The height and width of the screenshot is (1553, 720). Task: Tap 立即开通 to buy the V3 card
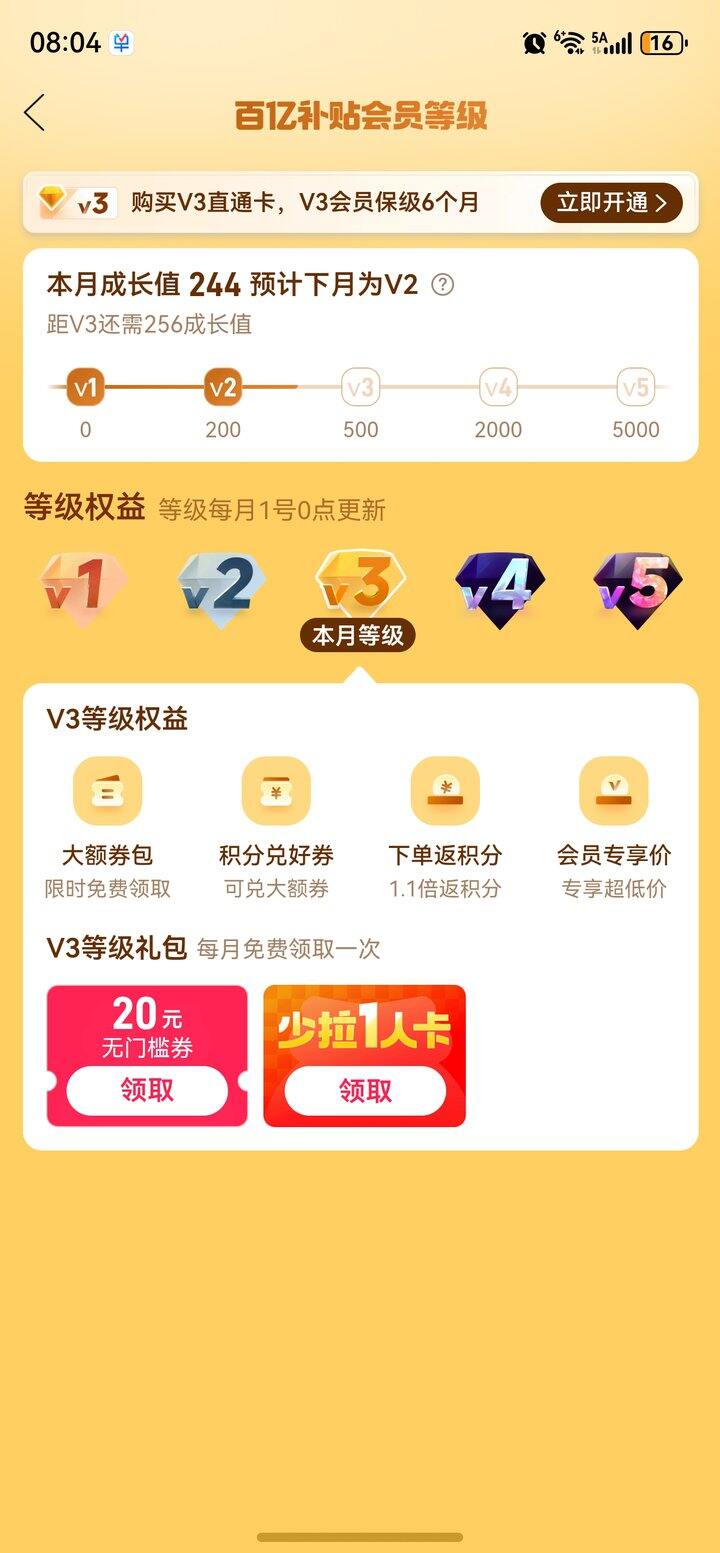coord(611,203)
